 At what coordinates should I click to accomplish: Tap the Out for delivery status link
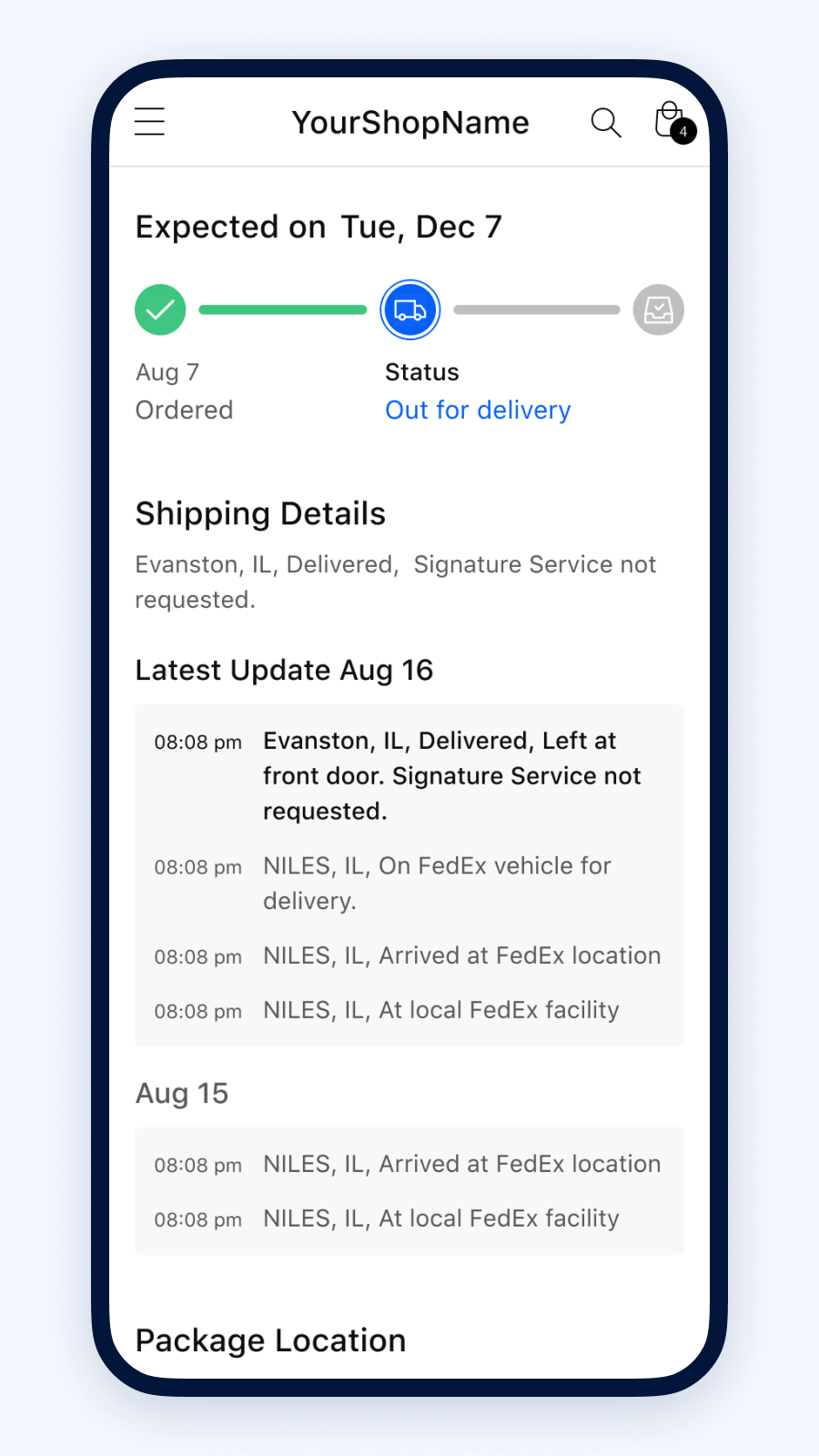(x=478, y=410)
